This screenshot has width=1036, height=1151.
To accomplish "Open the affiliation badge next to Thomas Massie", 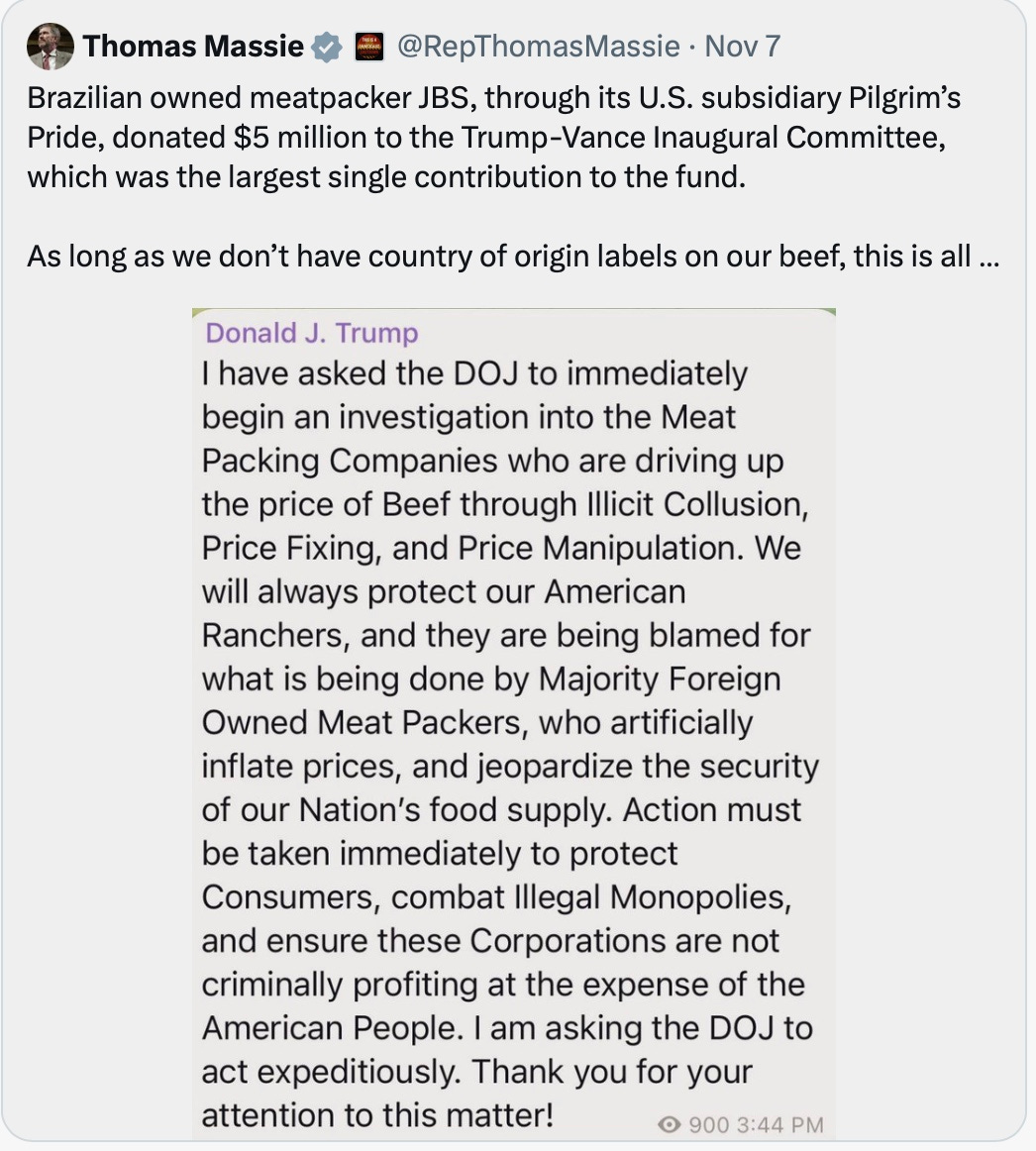I will click(369, 47).
